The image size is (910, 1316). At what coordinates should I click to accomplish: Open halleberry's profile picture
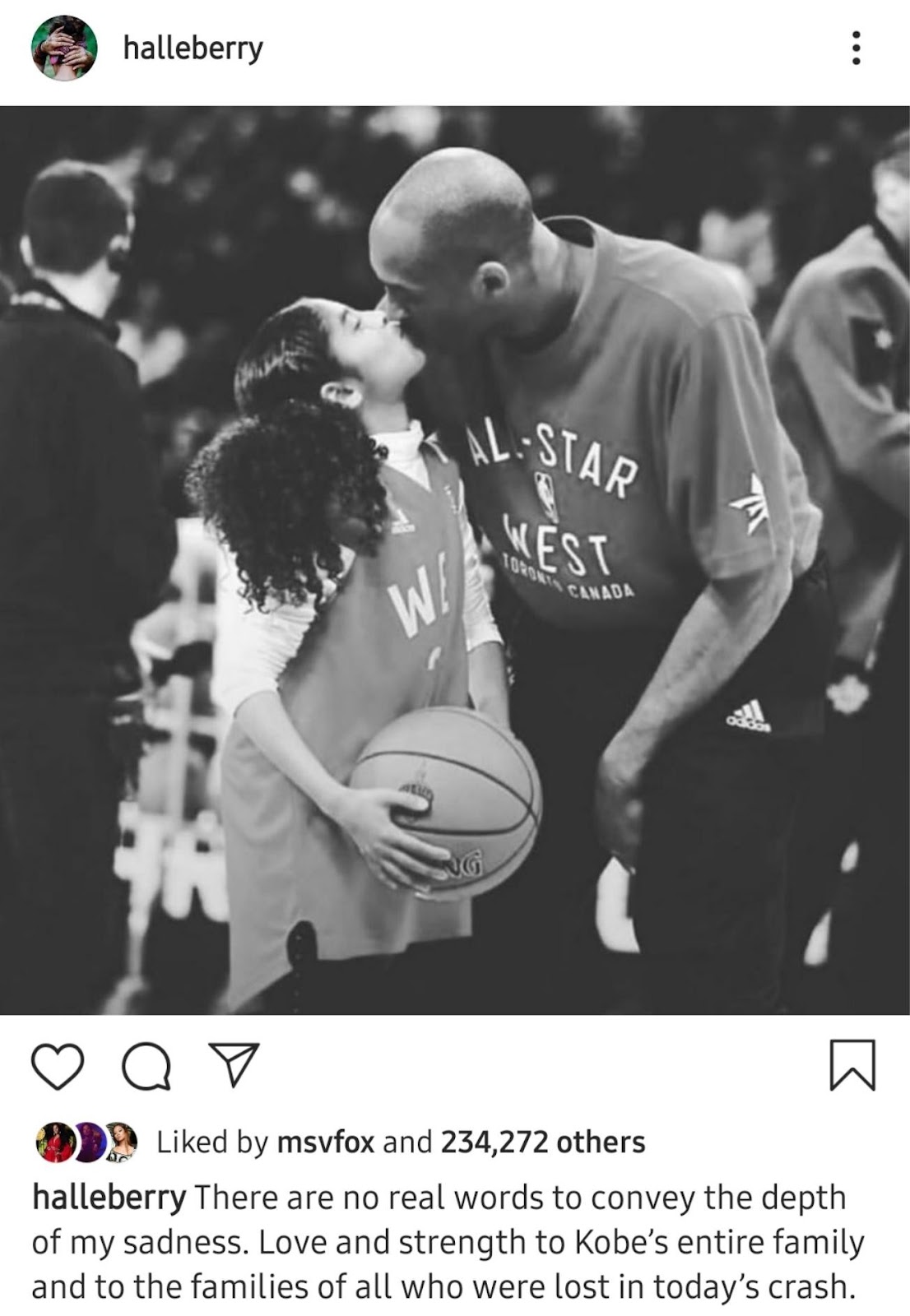point(64,48)
